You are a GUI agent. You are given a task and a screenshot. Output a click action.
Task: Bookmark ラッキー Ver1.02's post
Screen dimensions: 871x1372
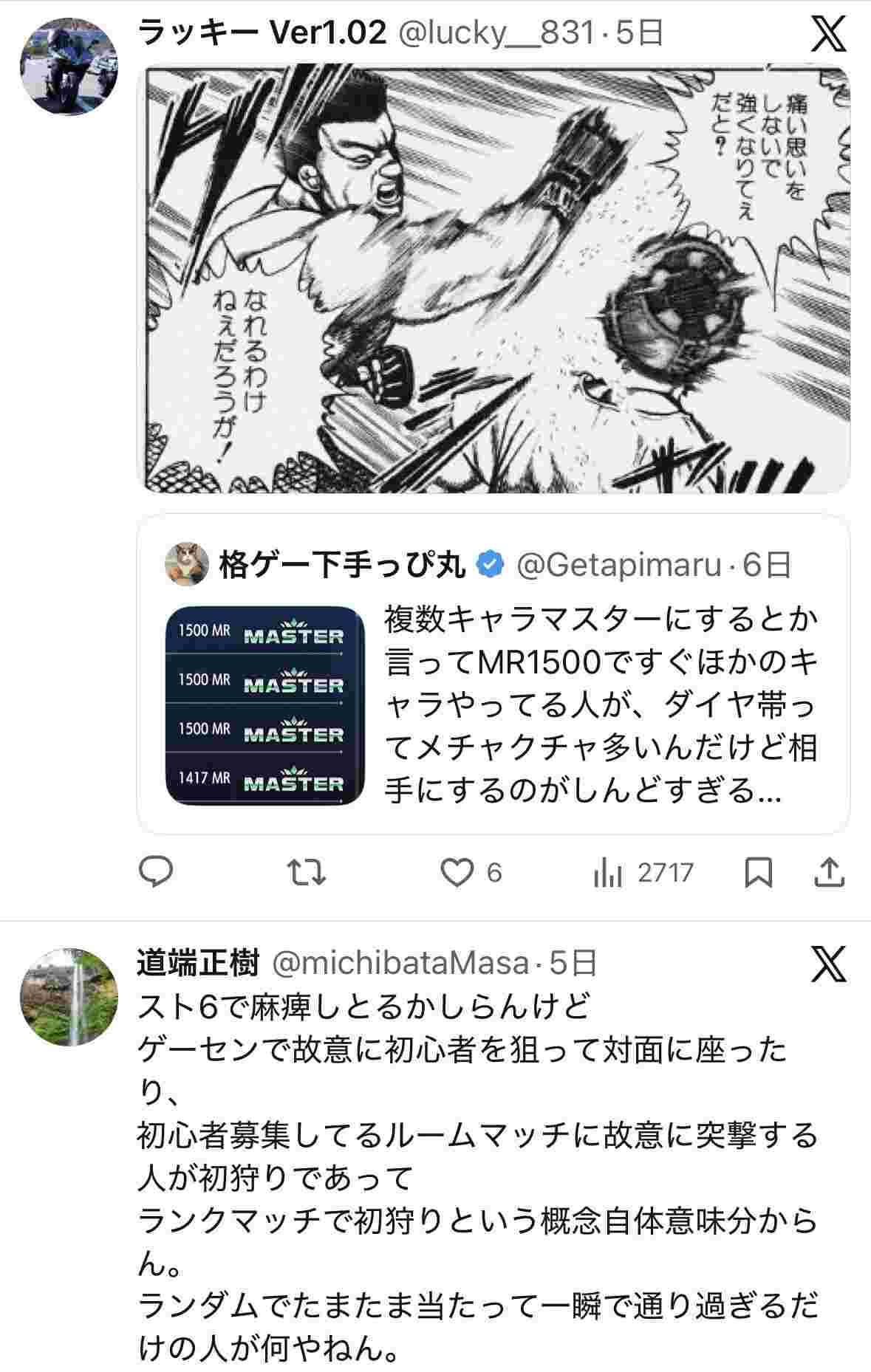(x=759, y=873)
